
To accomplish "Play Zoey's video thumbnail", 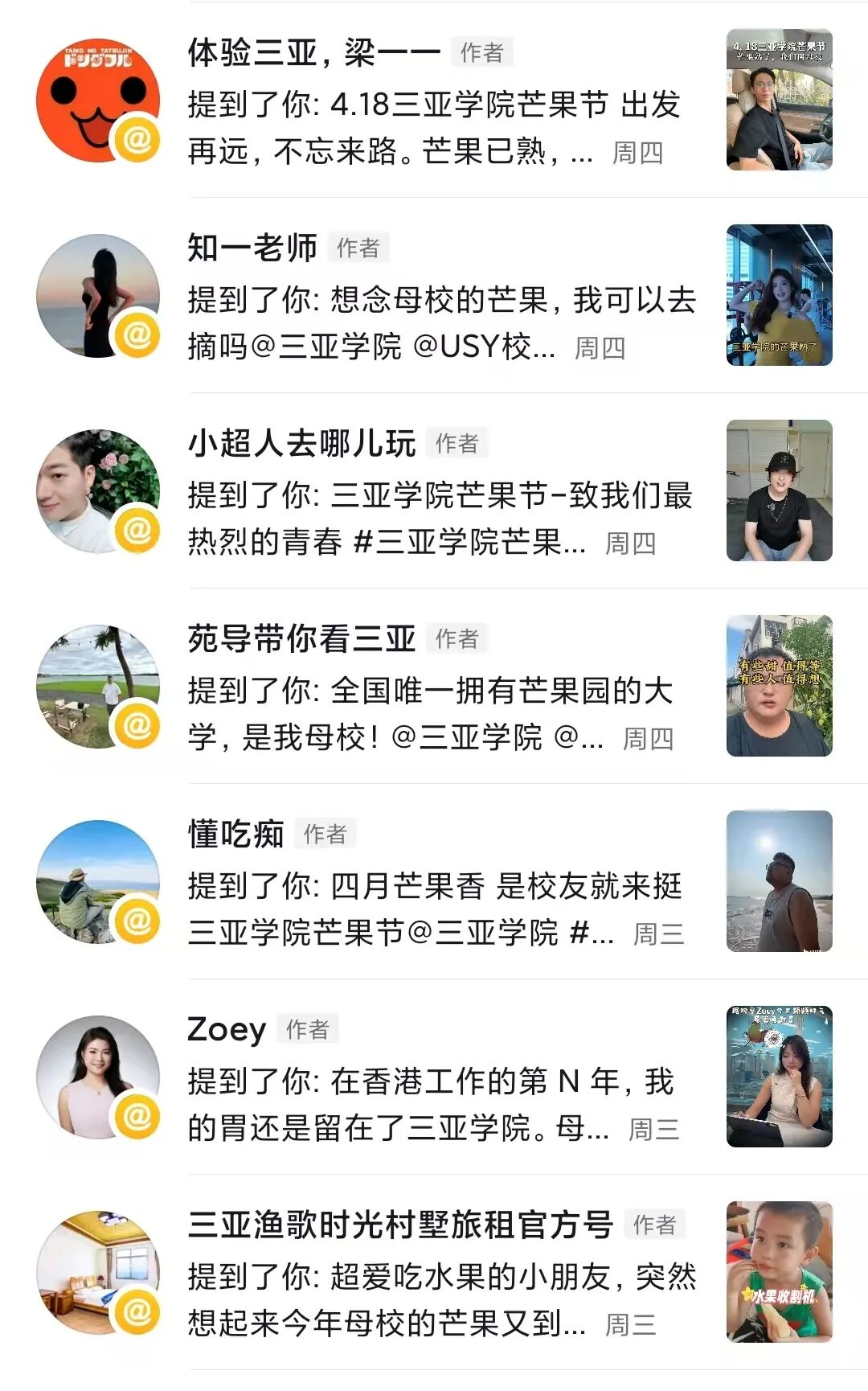I will click(779, 1077).
